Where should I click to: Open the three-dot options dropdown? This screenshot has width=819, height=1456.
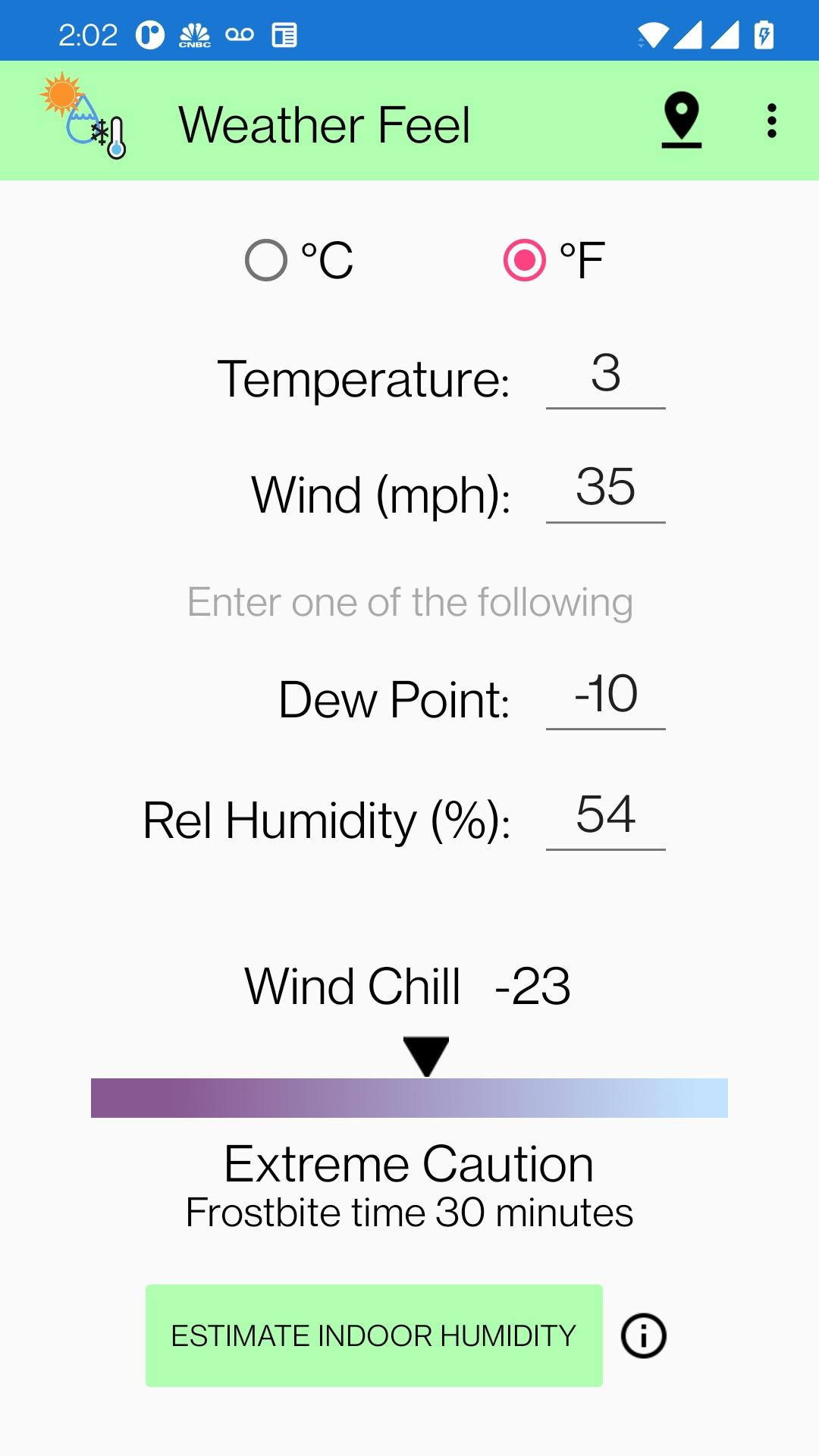tap(771, 120)
